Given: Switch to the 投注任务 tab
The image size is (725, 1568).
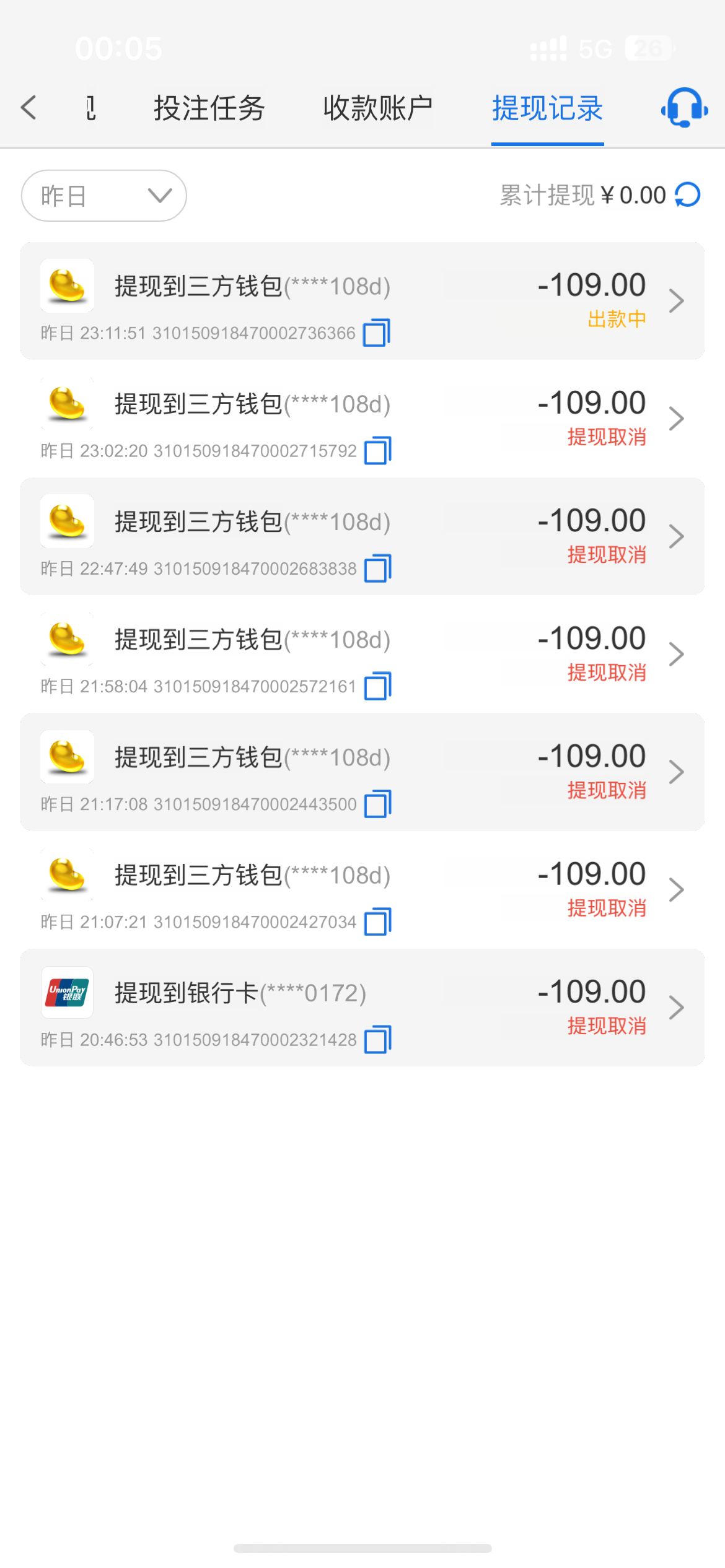Looking at the screenshot, I should click(209, 108).
